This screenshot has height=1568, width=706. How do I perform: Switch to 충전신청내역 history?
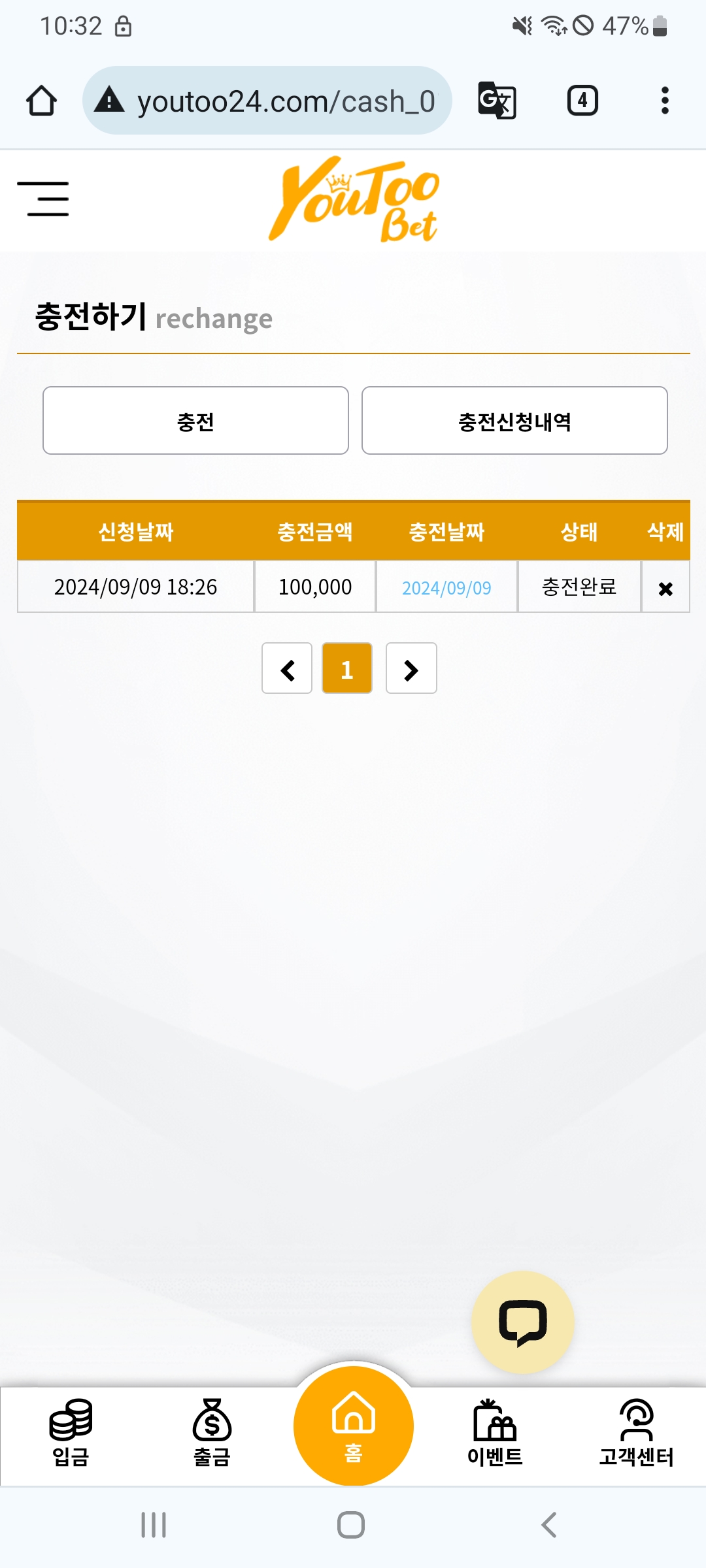pyautogui.click(x=514, y=421)
